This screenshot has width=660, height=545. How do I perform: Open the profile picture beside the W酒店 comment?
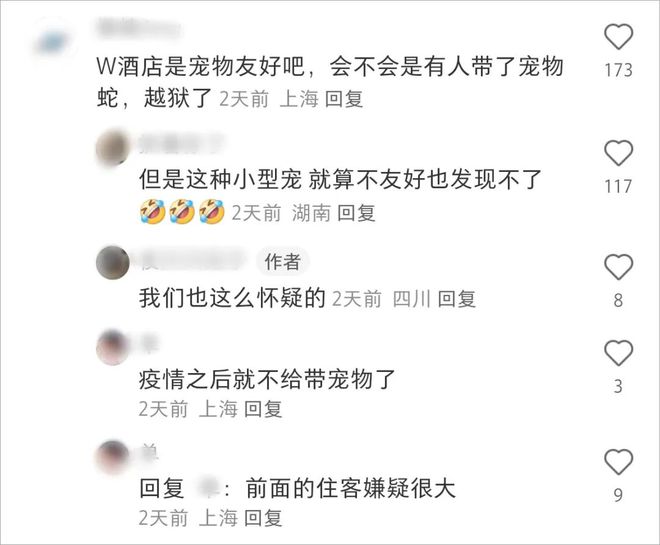point(51,38)
